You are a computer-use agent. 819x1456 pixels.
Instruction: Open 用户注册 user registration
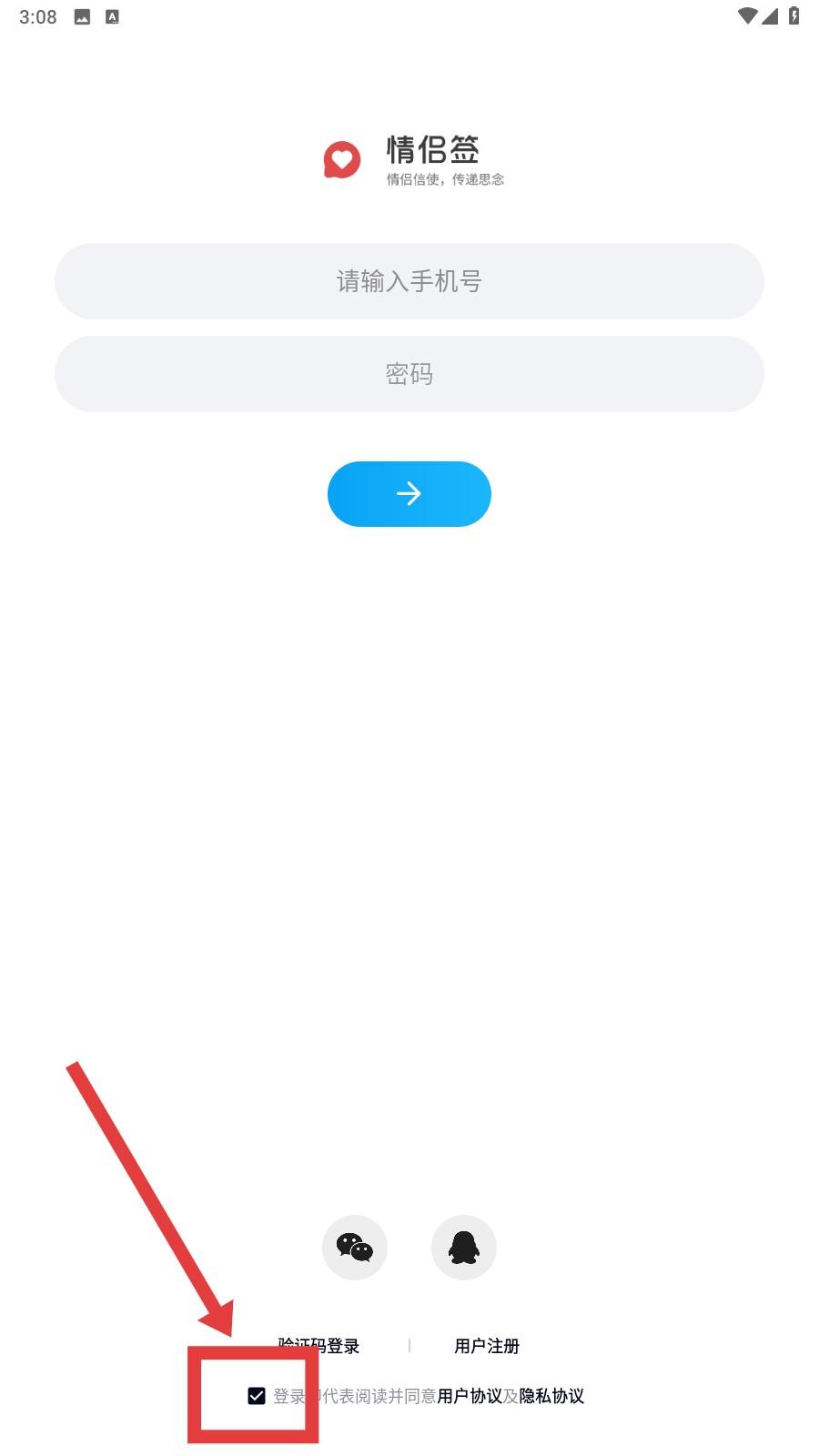point(487,1346)
